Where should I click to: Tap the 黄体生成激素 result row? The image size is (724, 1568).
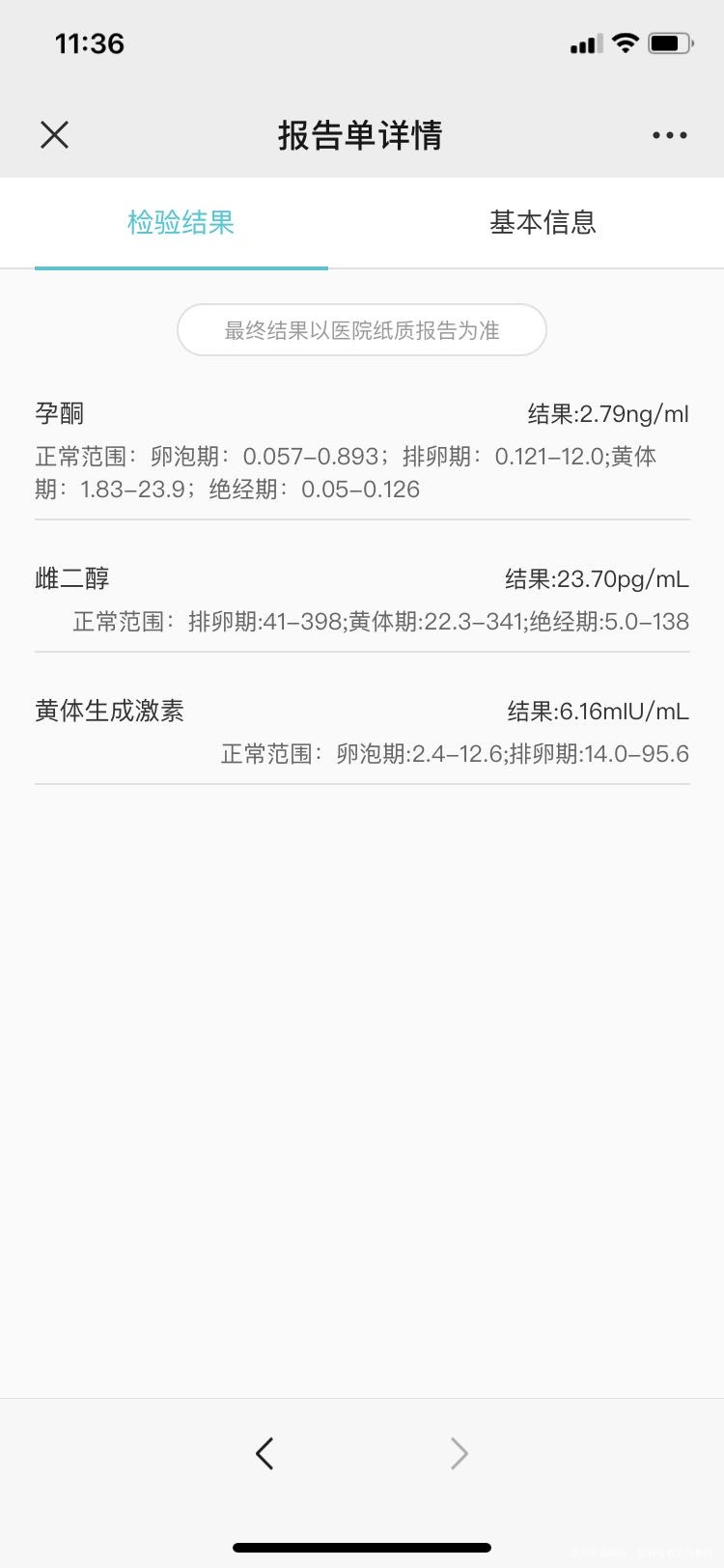tap(362, 712)
